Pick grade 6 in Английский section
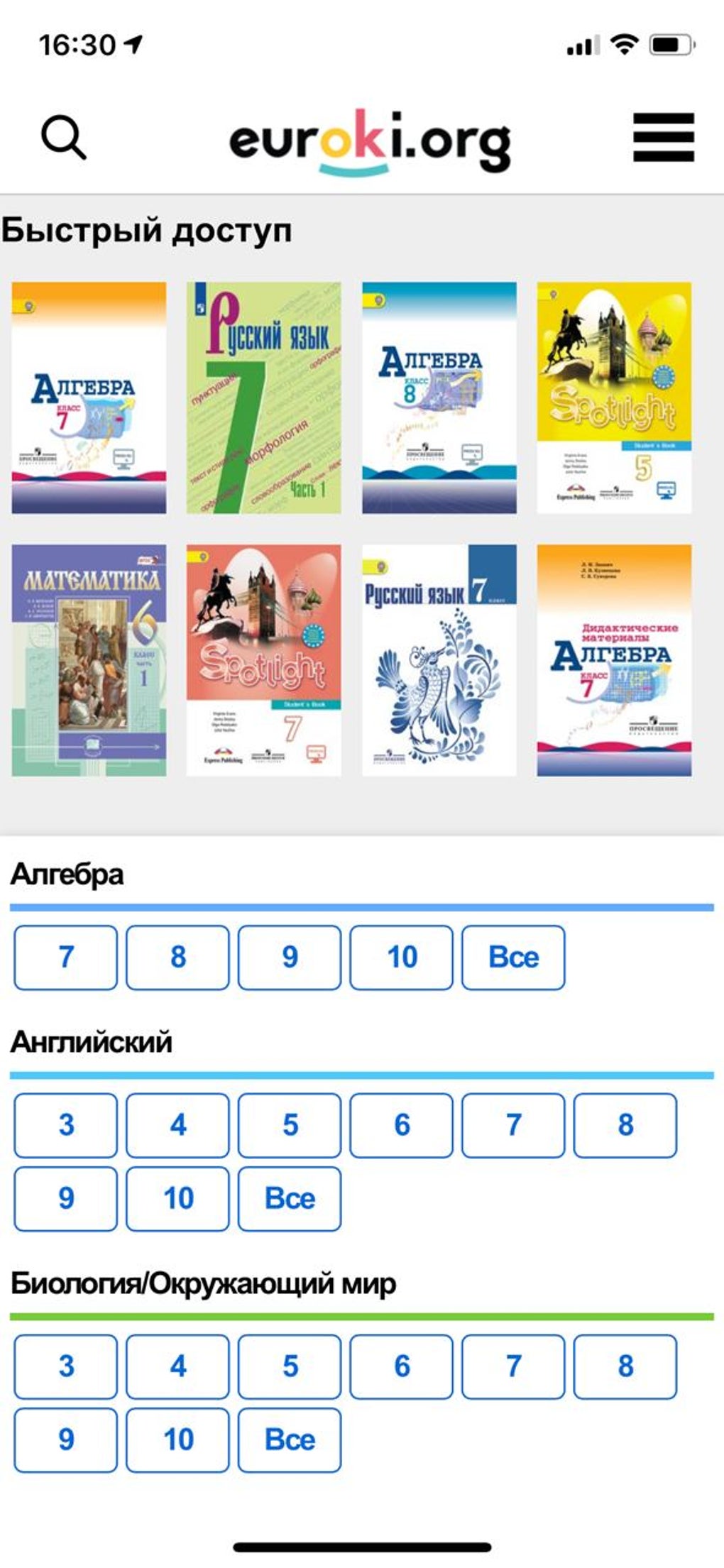The height and width of the screenshot is (1568, 724). (x=401, y=1125)
